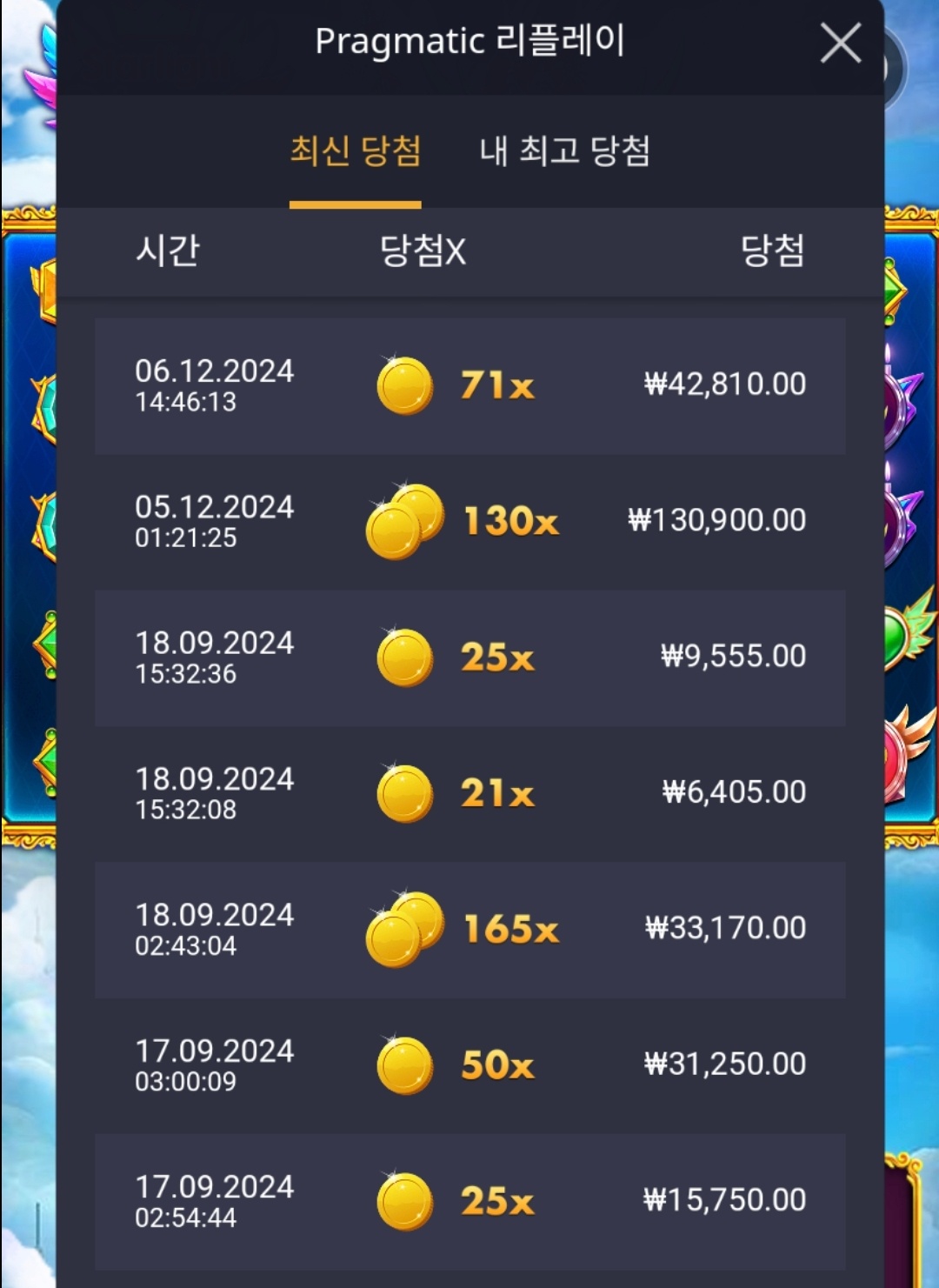This screenshot has width=939, height=1288.
Task: Close the Pragmatic replay dialog
Action: [840, 43]
